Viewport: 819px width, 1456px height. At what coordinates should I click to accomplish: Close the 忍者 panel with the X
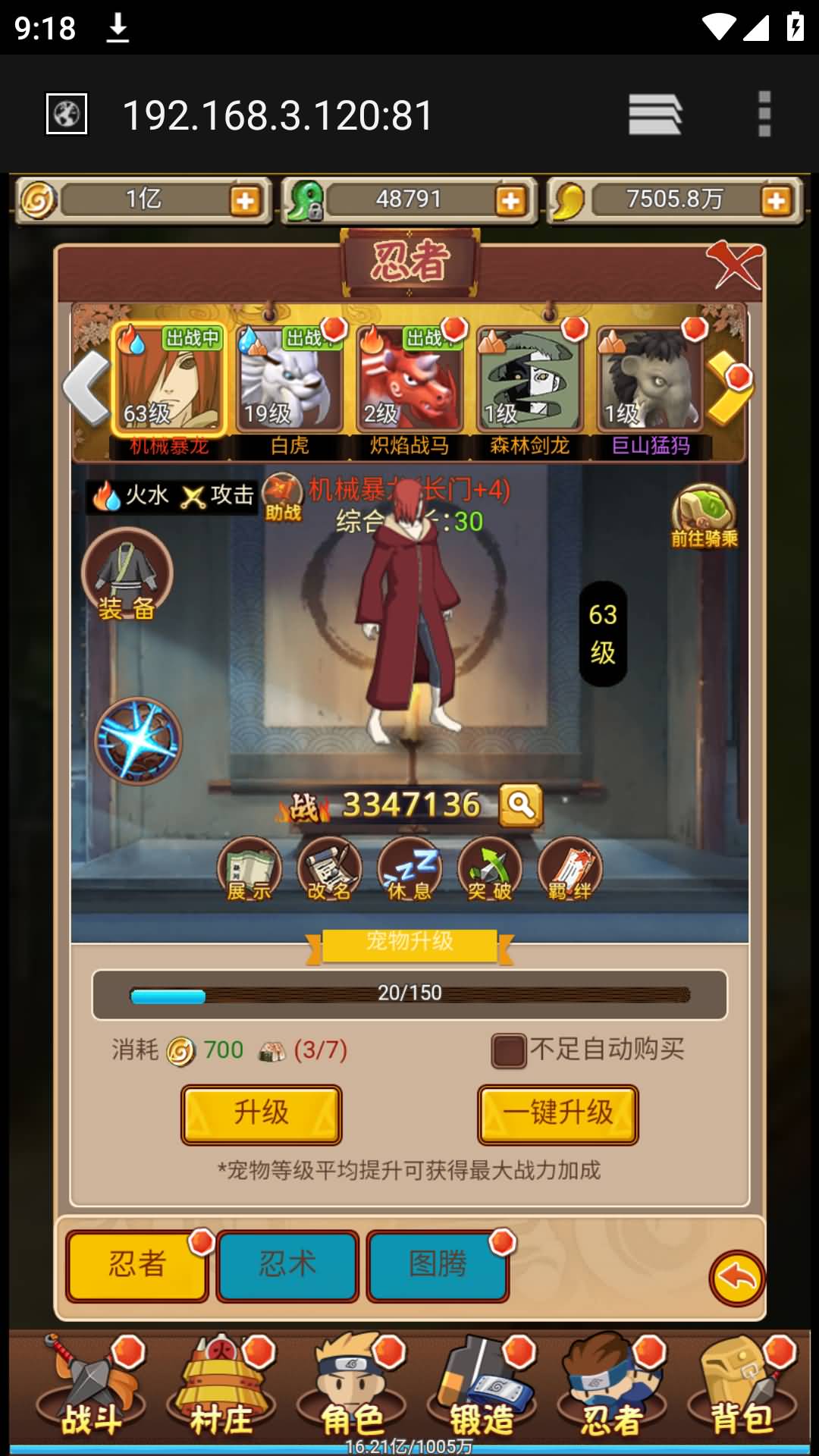[x=733, y=265]
